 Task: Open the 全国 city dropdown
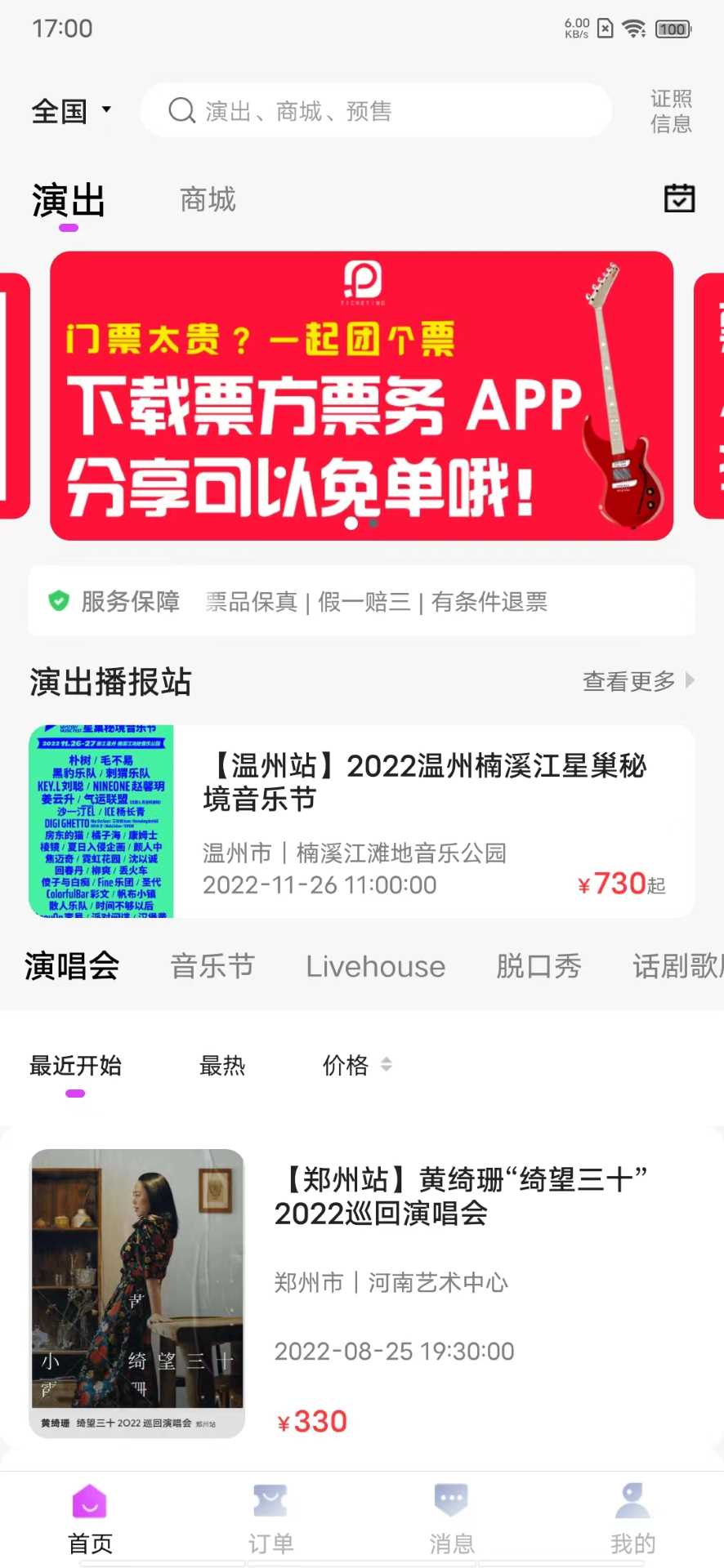tap(71, 111)
